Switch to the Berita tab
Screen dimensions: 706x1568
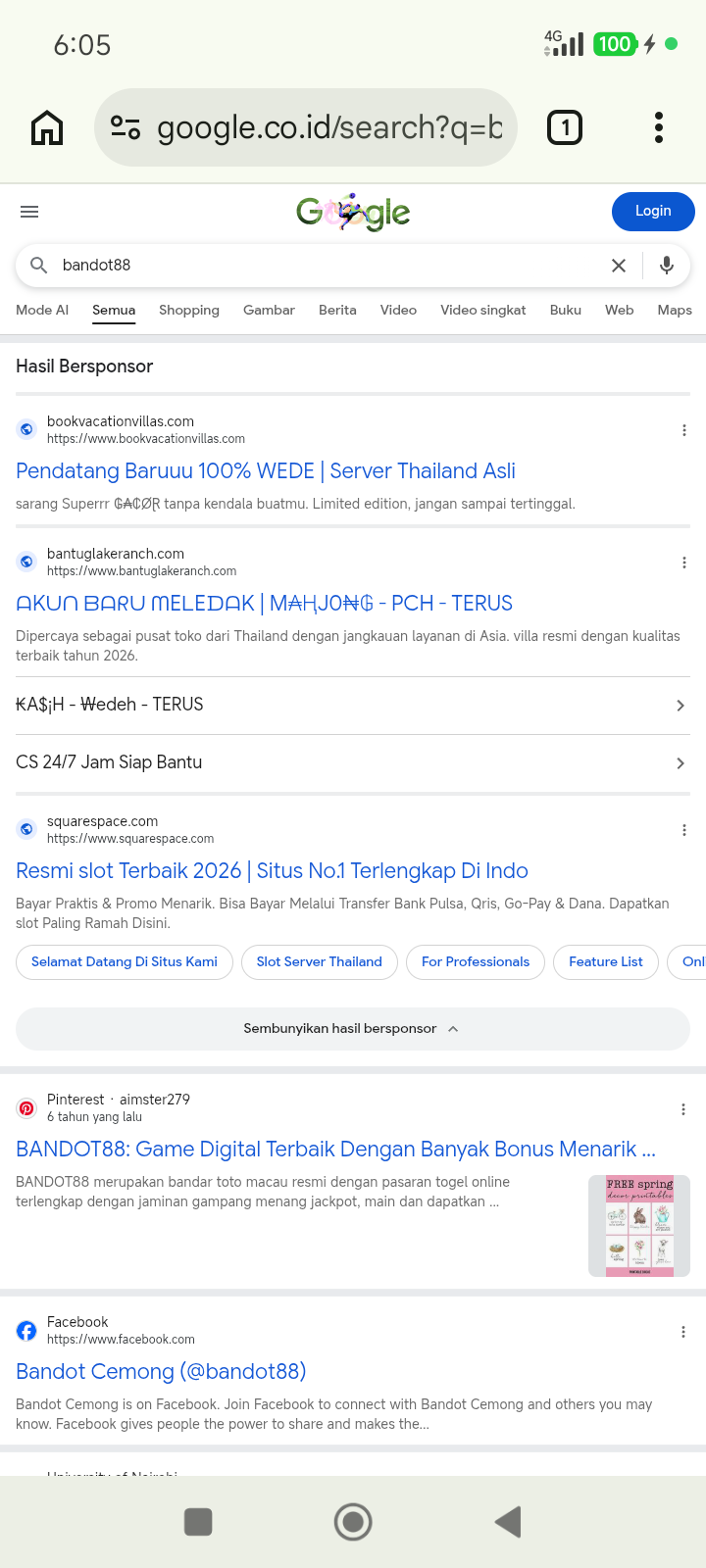click(337, 310)
